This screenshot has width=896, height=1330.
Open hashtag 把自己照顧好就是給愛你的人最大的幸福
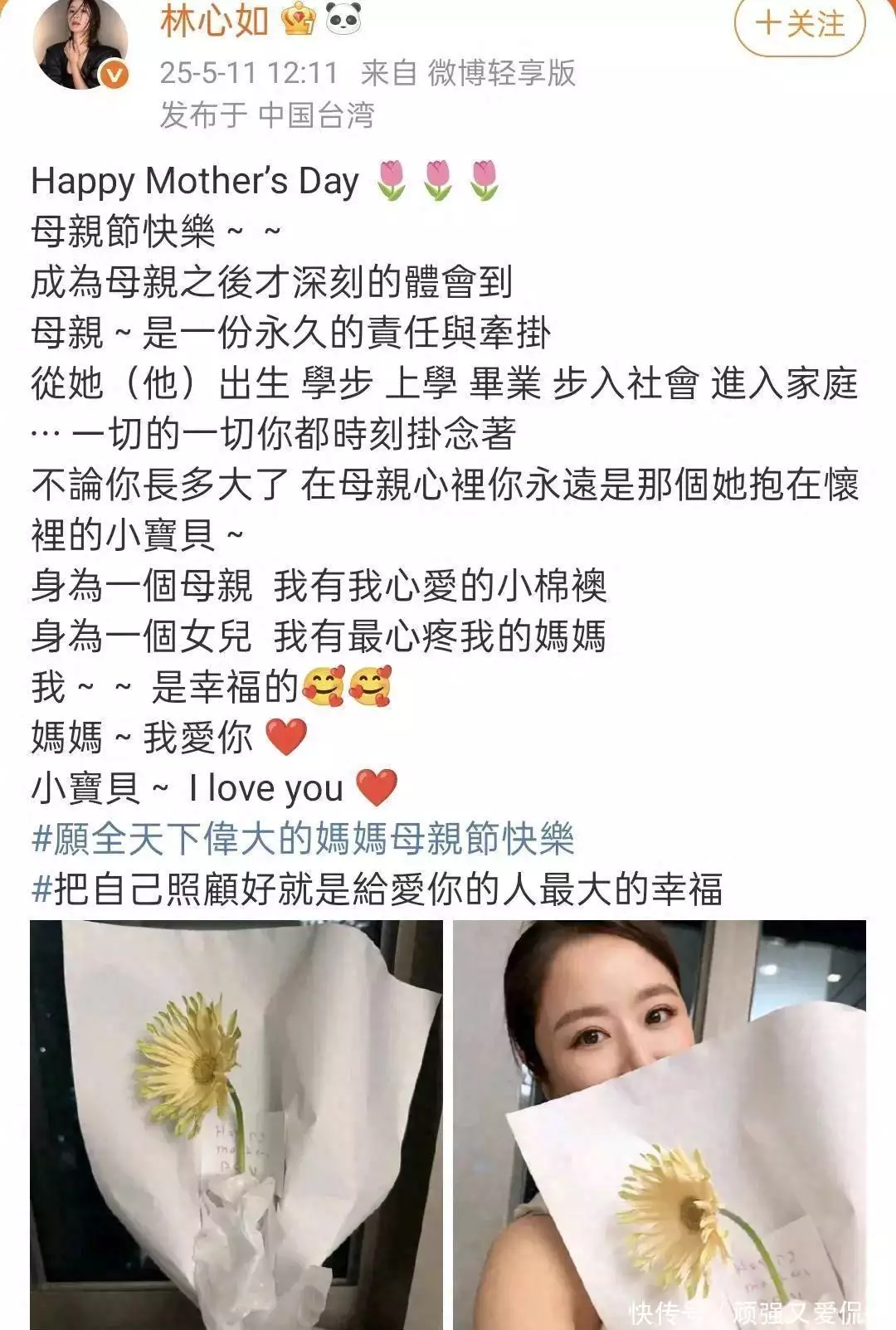tap(377, 889)
